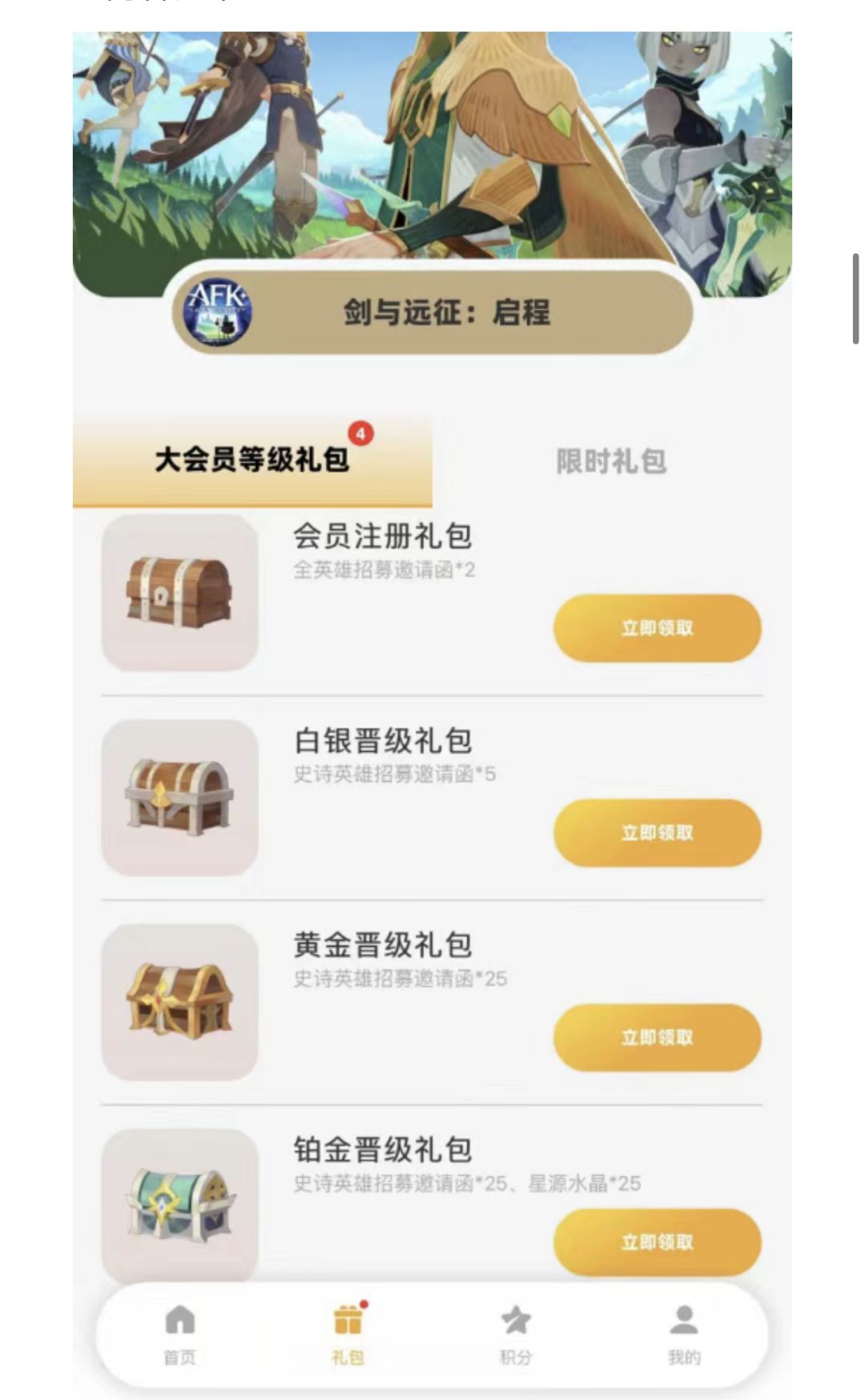Claim the 会员注册礼包 via 立即领取
Image resolution: width=865 pixels, height=1400 pixels.
(x=657, y=630)
